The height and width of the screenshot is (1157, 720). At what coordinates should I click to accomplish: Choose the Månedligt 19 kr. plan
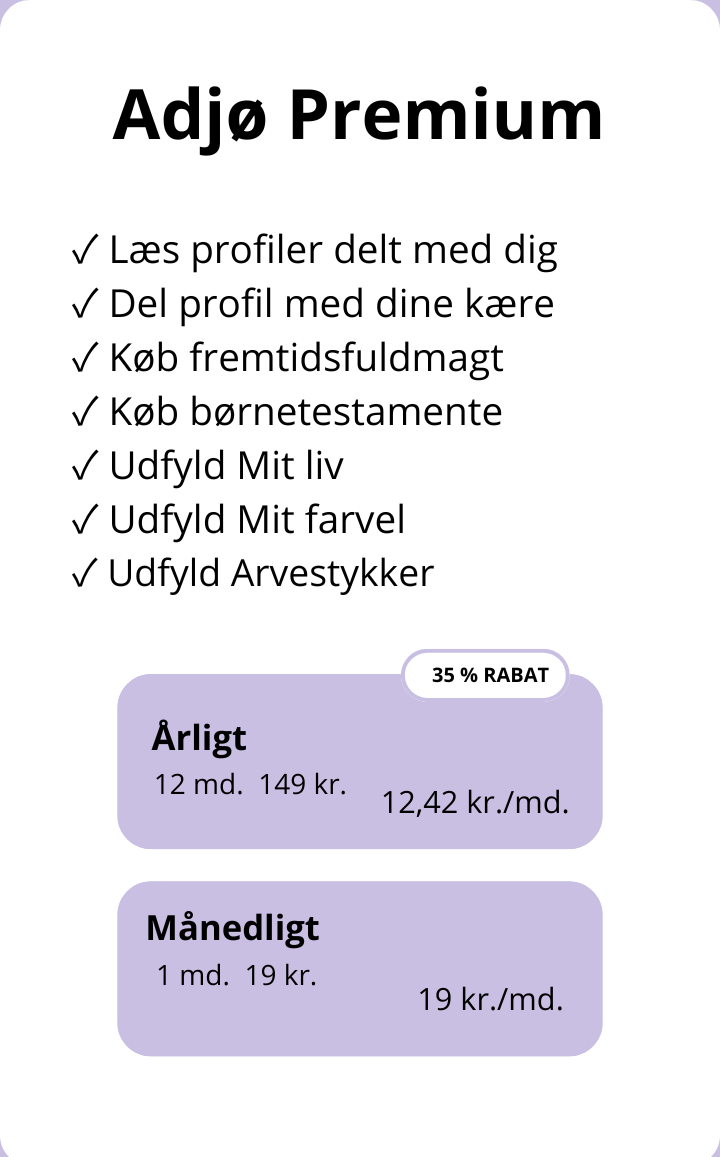[x=360, y=968]
